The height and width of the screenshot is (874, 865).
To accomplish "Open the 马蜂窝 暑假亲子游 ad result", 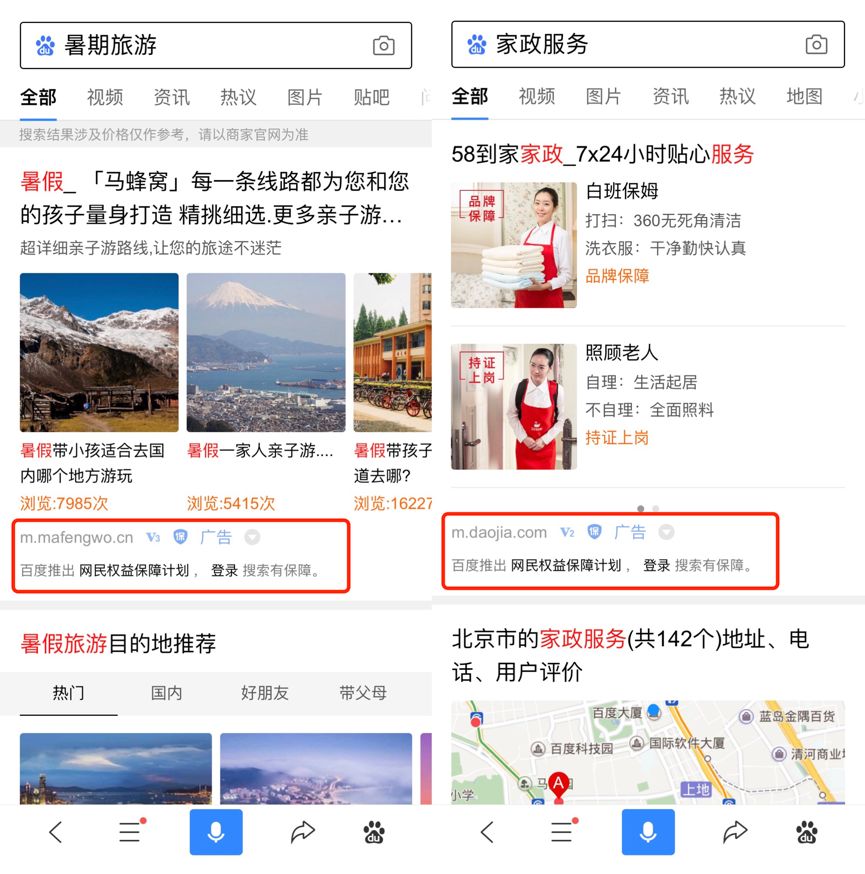I will 214,197.
